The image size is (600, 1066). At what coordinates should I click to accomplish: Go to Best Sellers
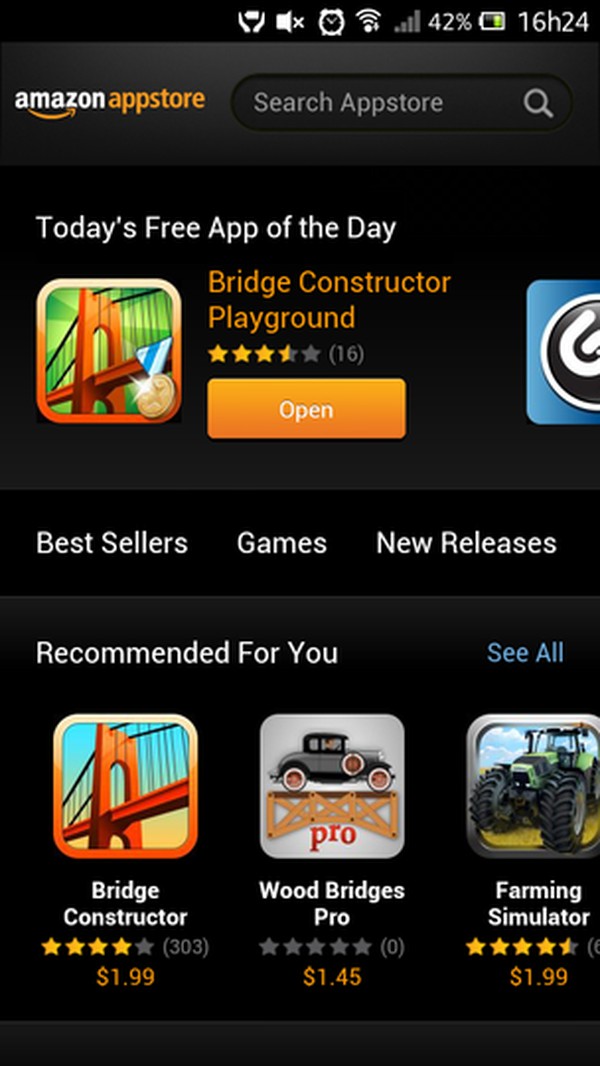coord(112,543)
